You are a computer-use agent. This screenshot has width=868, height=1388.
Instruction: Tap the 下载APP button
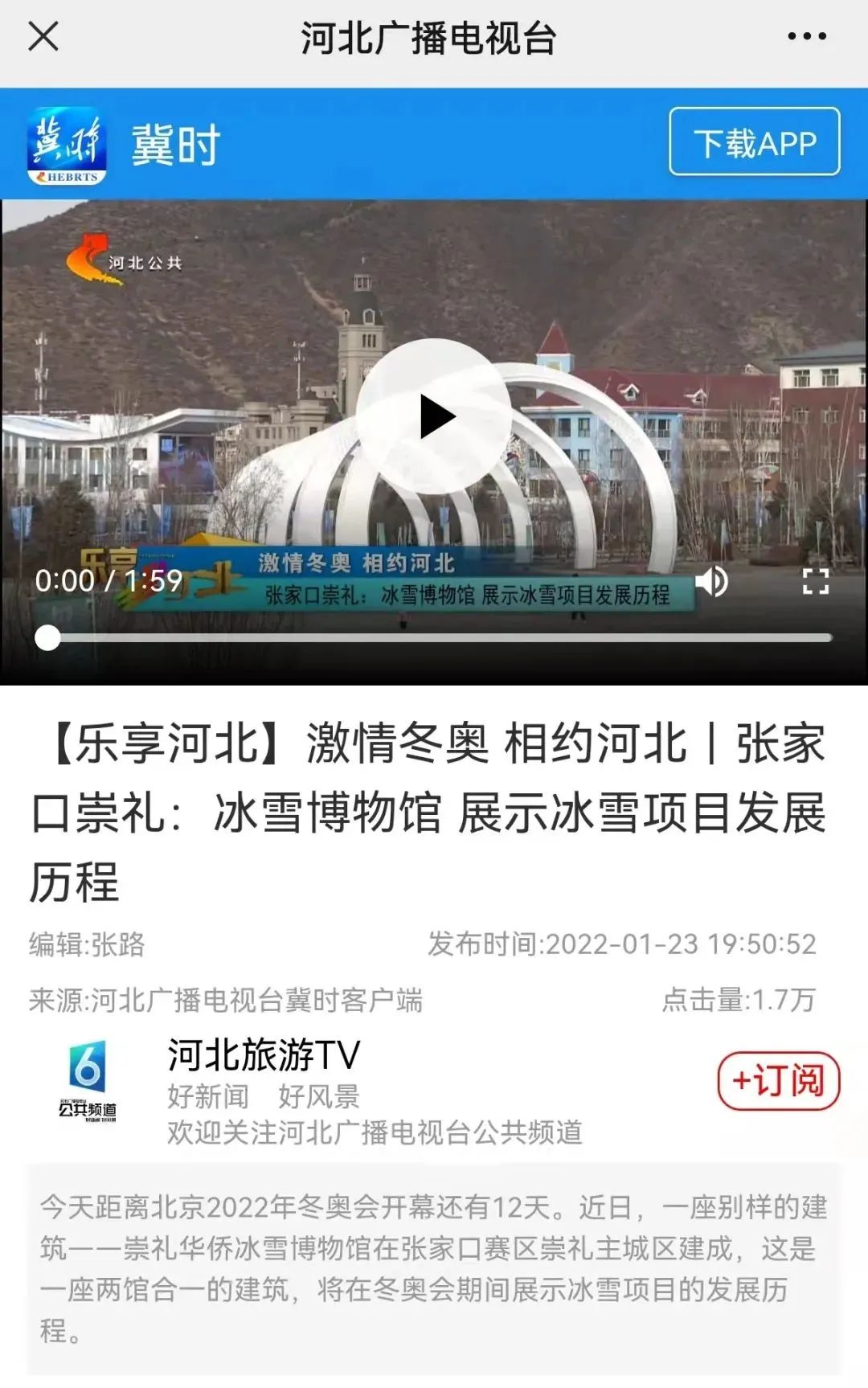point(754,142)
